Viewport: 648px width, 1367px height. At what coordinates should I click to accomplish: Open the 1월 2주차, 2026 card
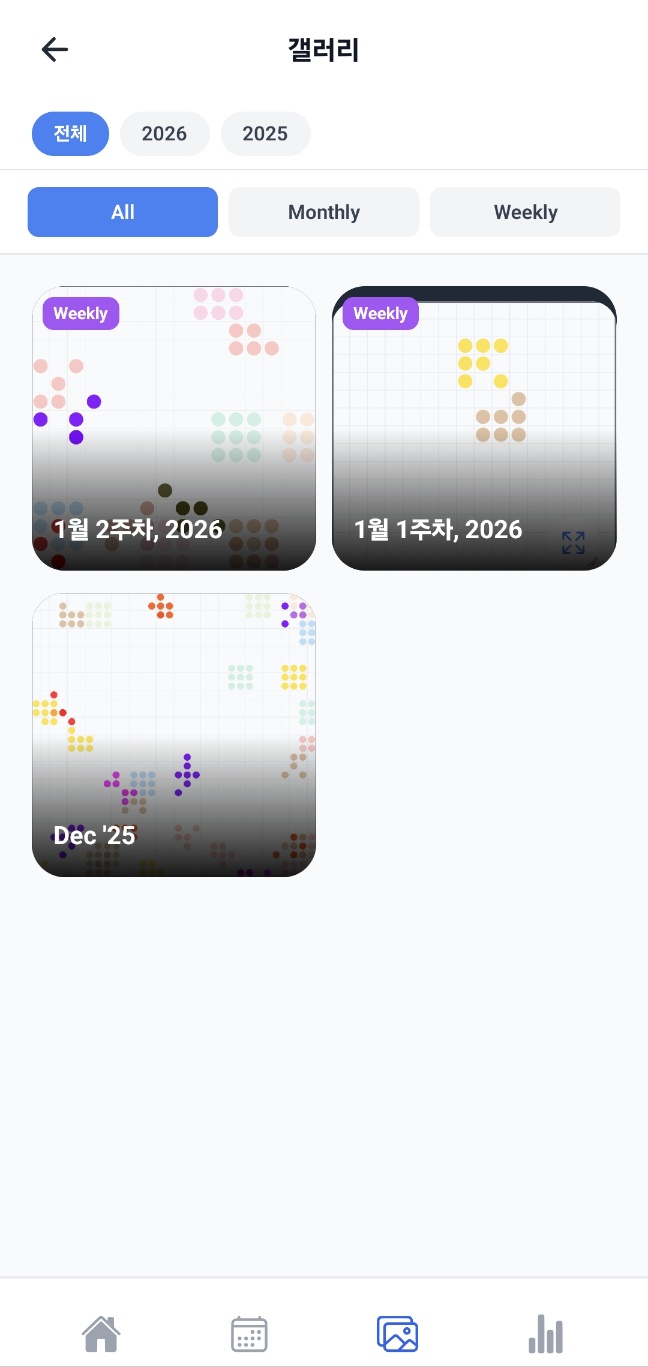tap(174, 428)
